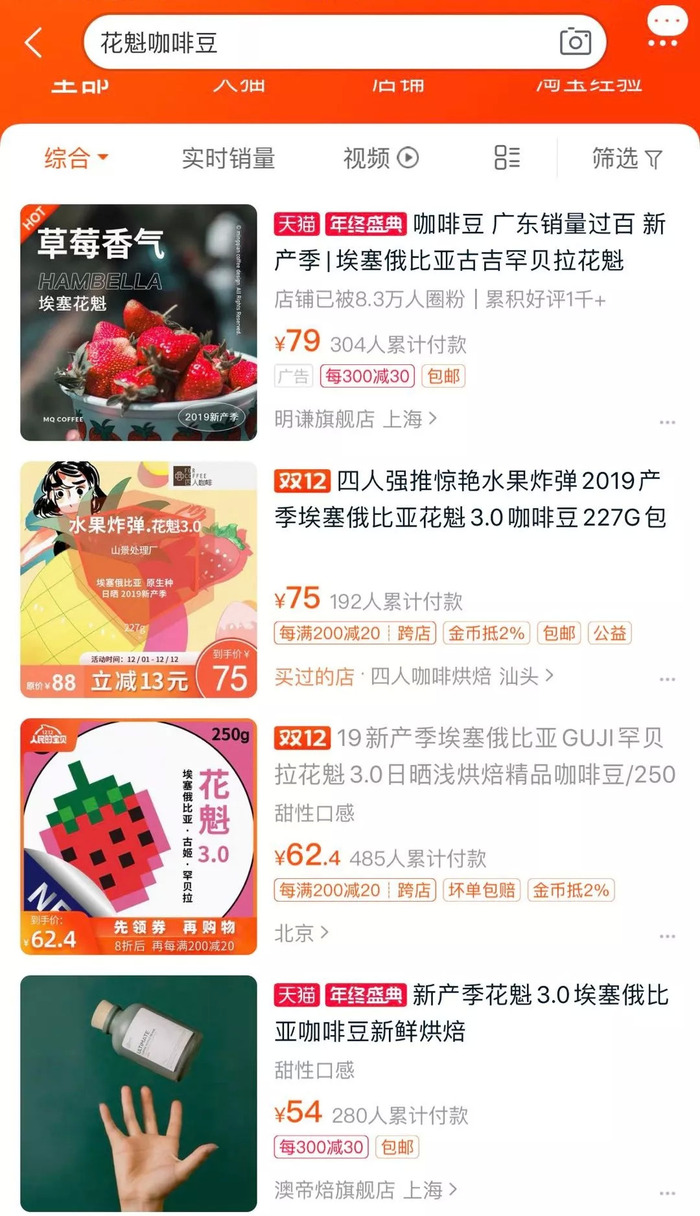Image resolution: width=700 pixels, height=1216 pixels.
Task: Go back using the arrow icon
Action: [x=34, y=43]
